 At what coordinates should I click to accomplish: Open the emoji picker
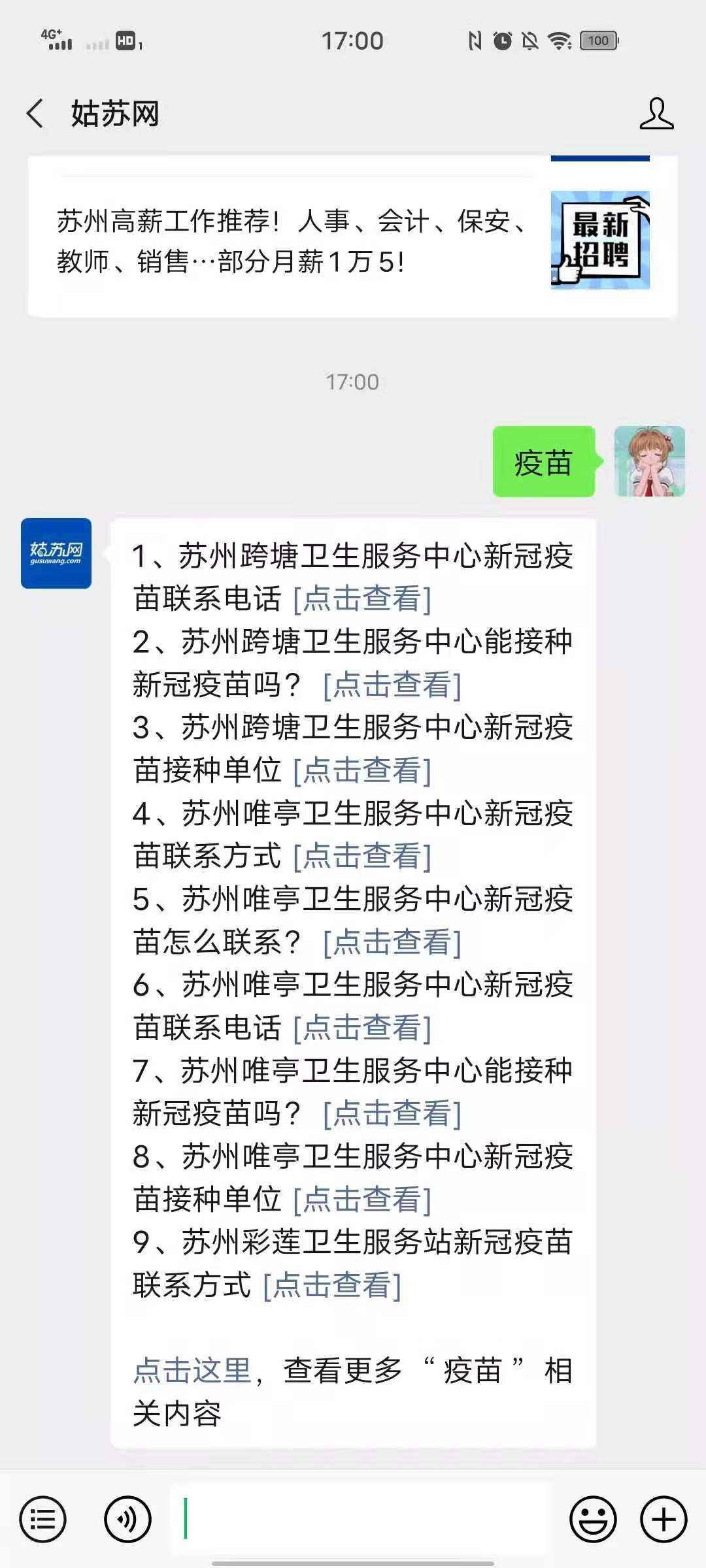(x=593, y=1519)
